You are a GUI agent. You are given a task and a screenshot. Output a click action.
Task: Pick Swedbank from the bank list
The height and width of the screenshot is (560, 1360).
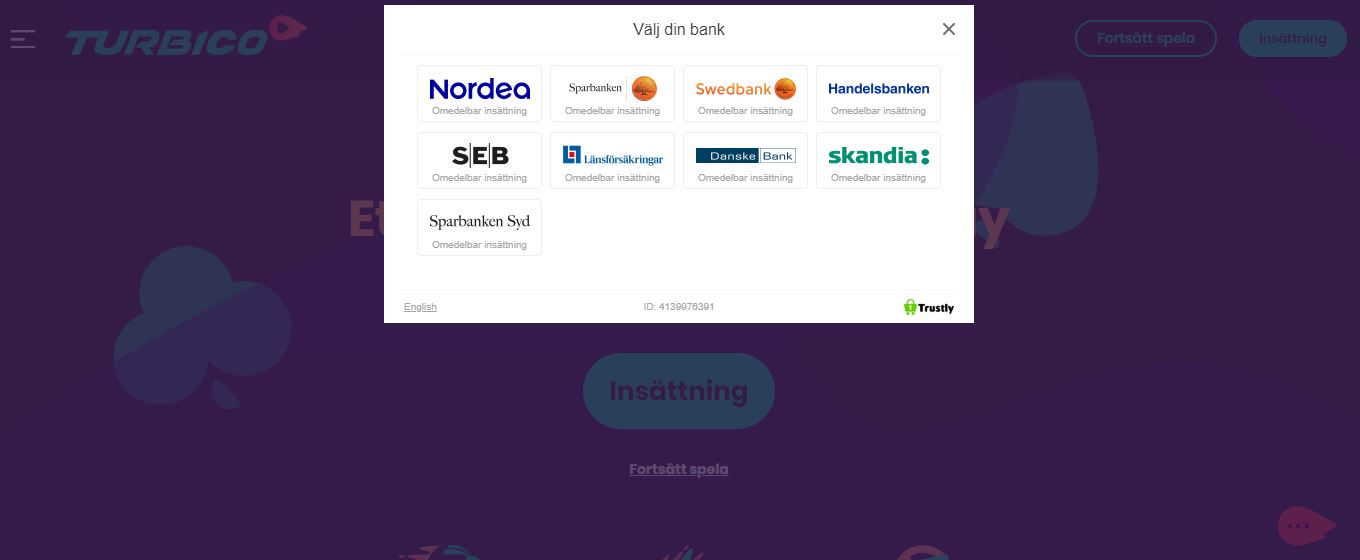tap(745, 94)
